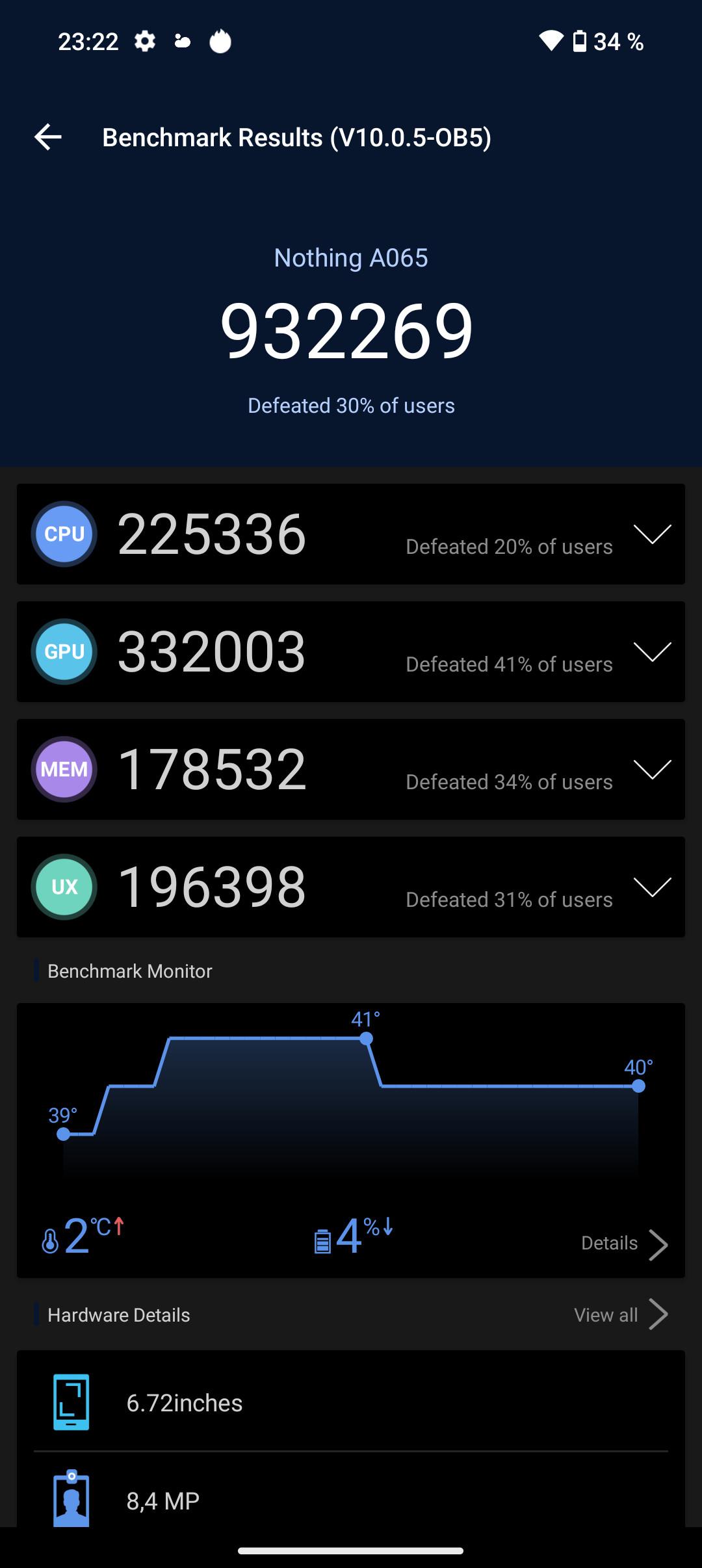View all hardware details
702x1568 pixels.
pyautogui.click(x=621, y=1315)
